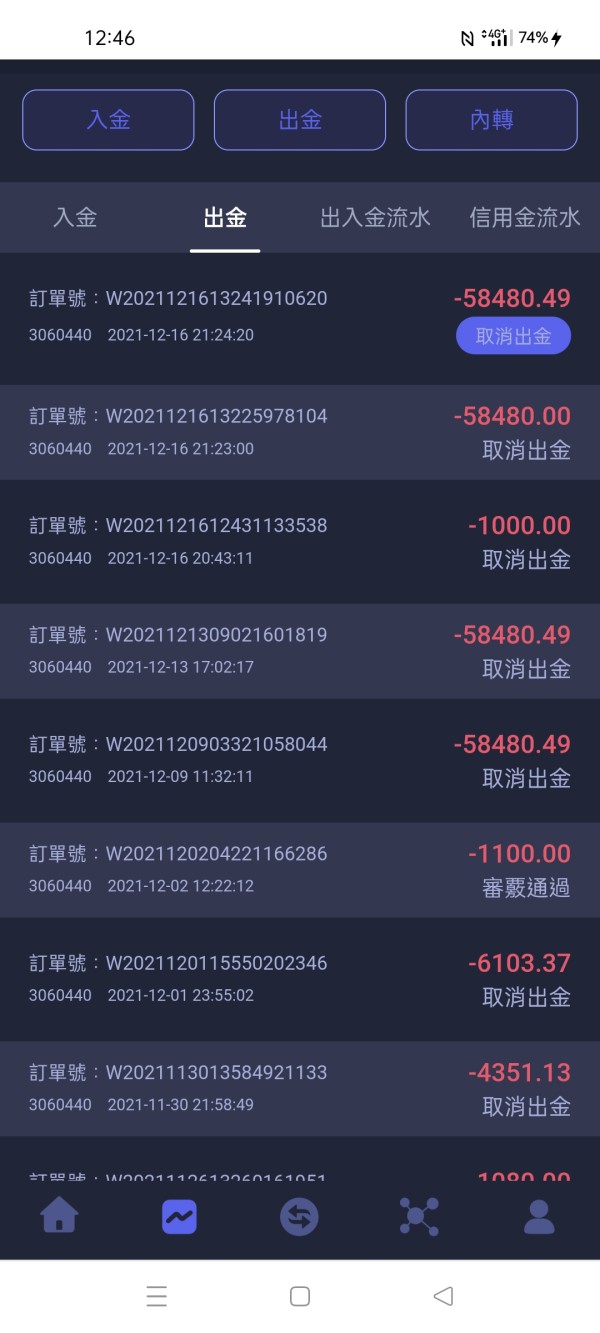Open the 內轉 internal transfer button

491,120
